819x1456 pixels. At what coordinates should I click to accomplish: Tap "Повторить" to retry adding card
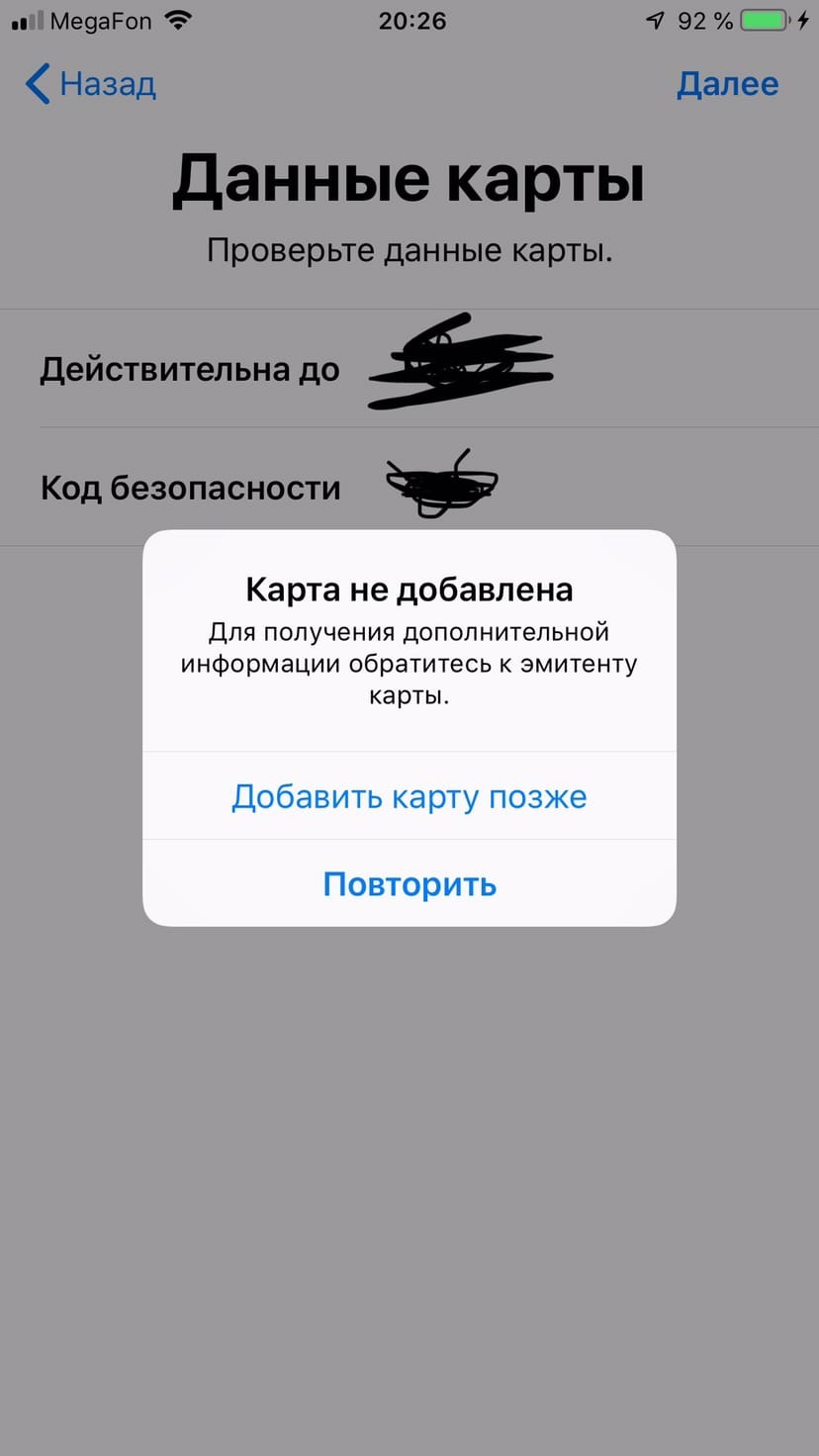point(409,883)
